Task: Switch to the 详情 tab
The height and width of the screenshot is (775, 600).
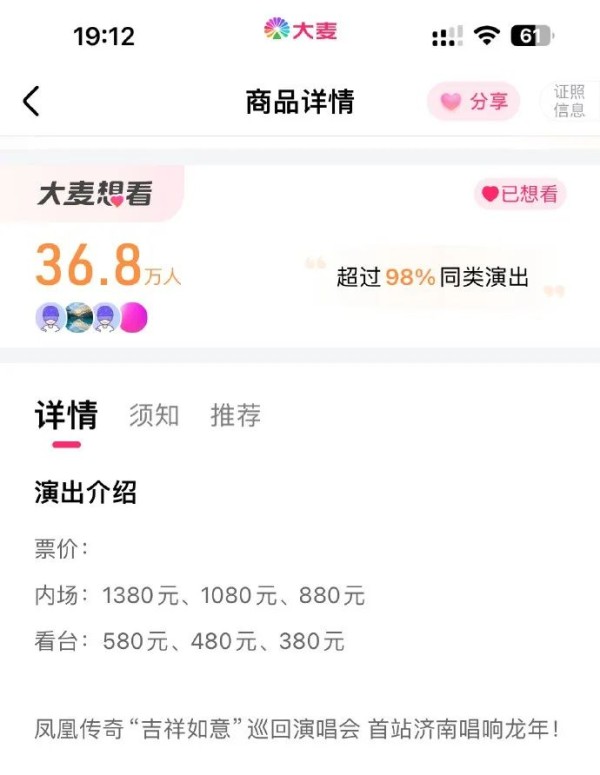Action: coord(66,416)
